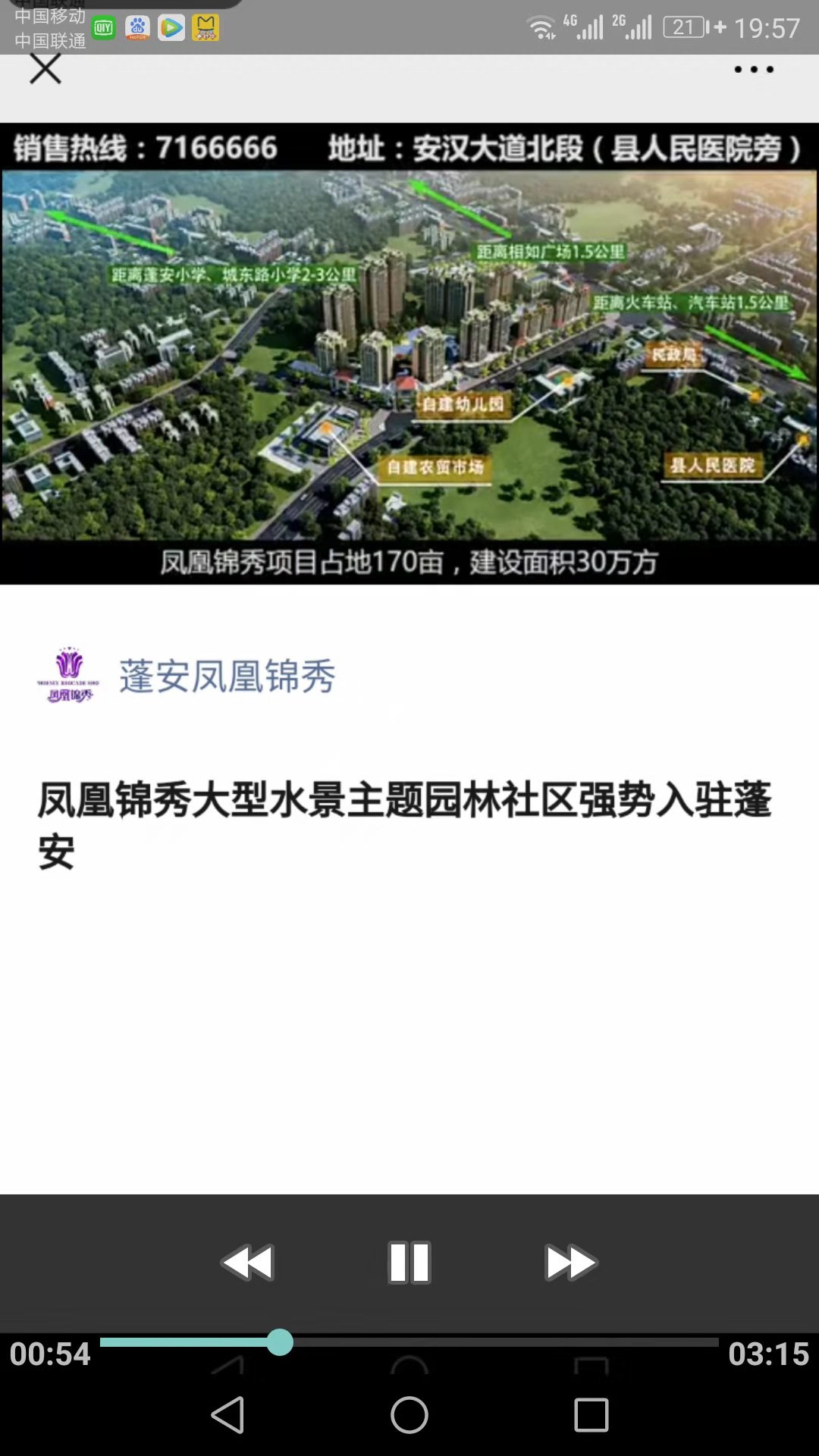Image resolution: width=819 pixels, height=1456 pixels.
Task: Close the article page
Action: (x=45, y=70)
